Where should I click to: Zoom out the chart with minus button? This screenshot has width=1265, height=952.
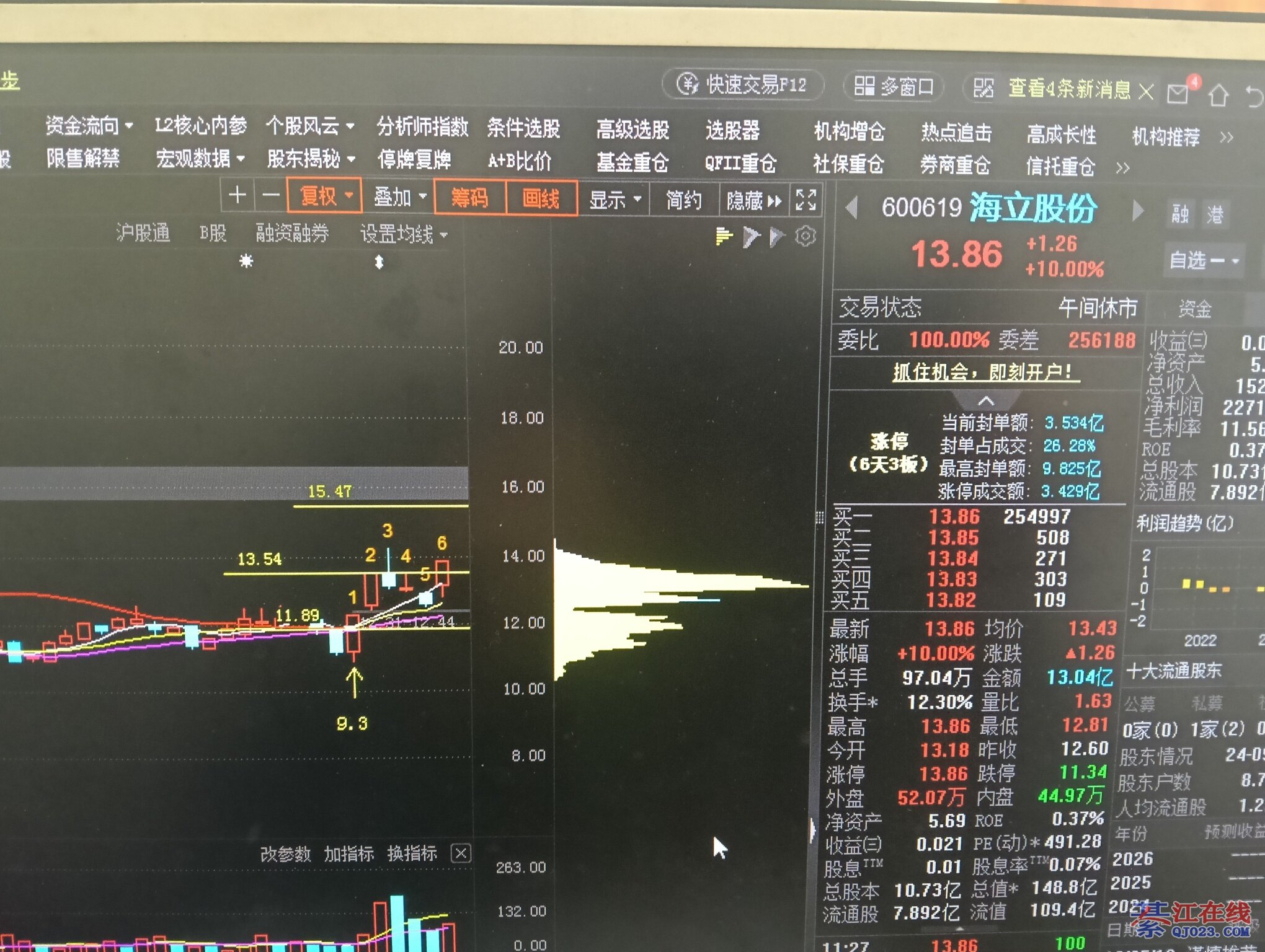click(271, 196)
